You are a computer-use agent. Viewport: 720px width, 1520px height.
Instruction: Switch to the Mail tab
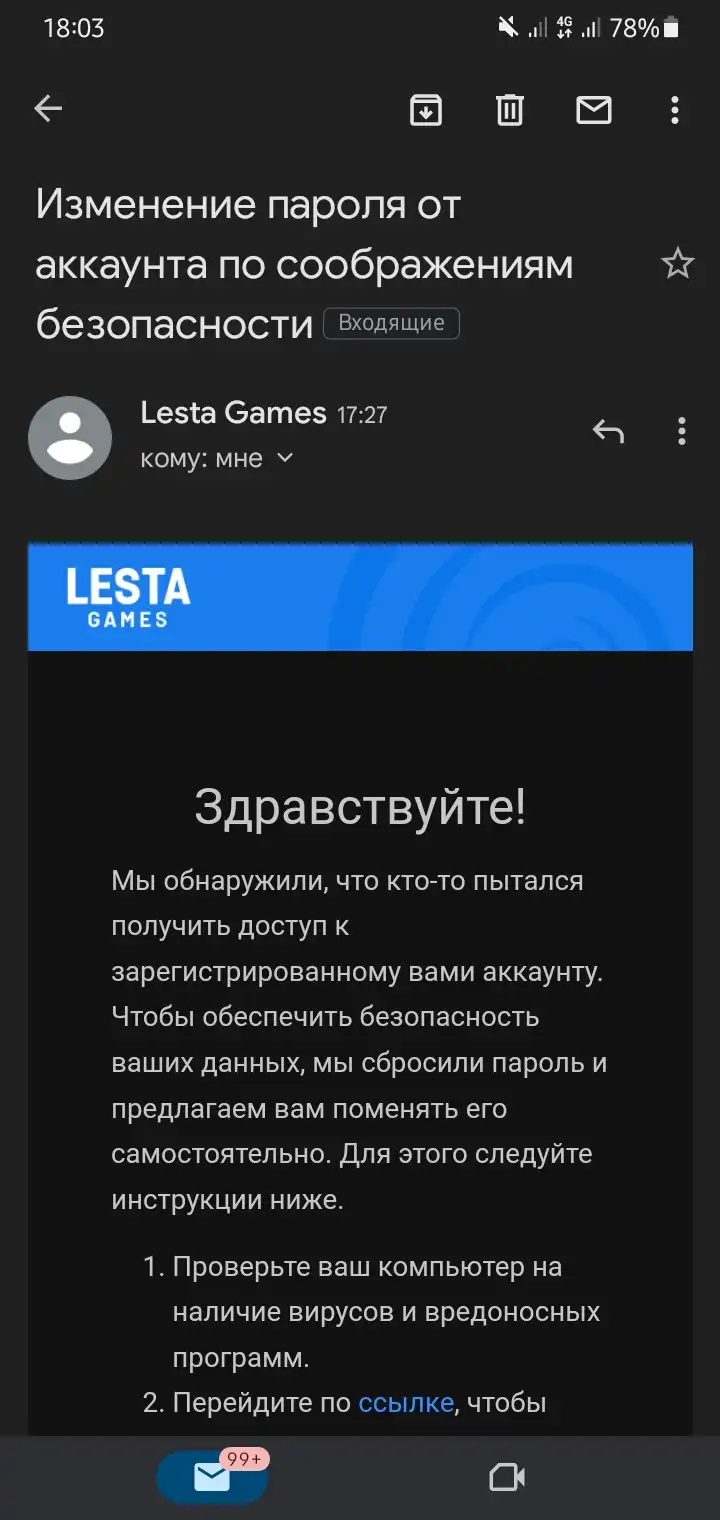point(212,1477)
